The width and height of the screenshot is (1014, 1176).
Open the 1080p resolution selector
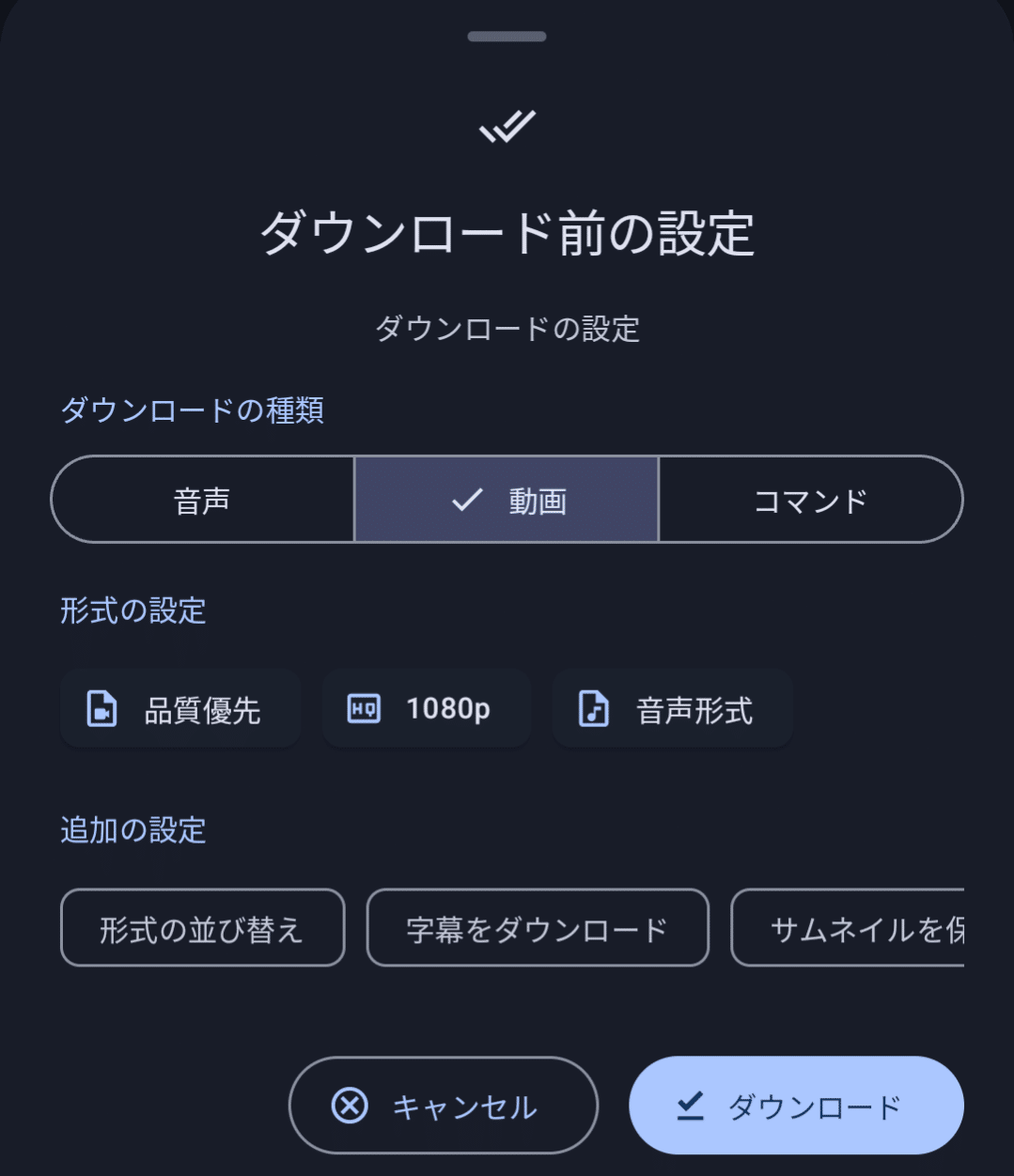coord(426,708)
